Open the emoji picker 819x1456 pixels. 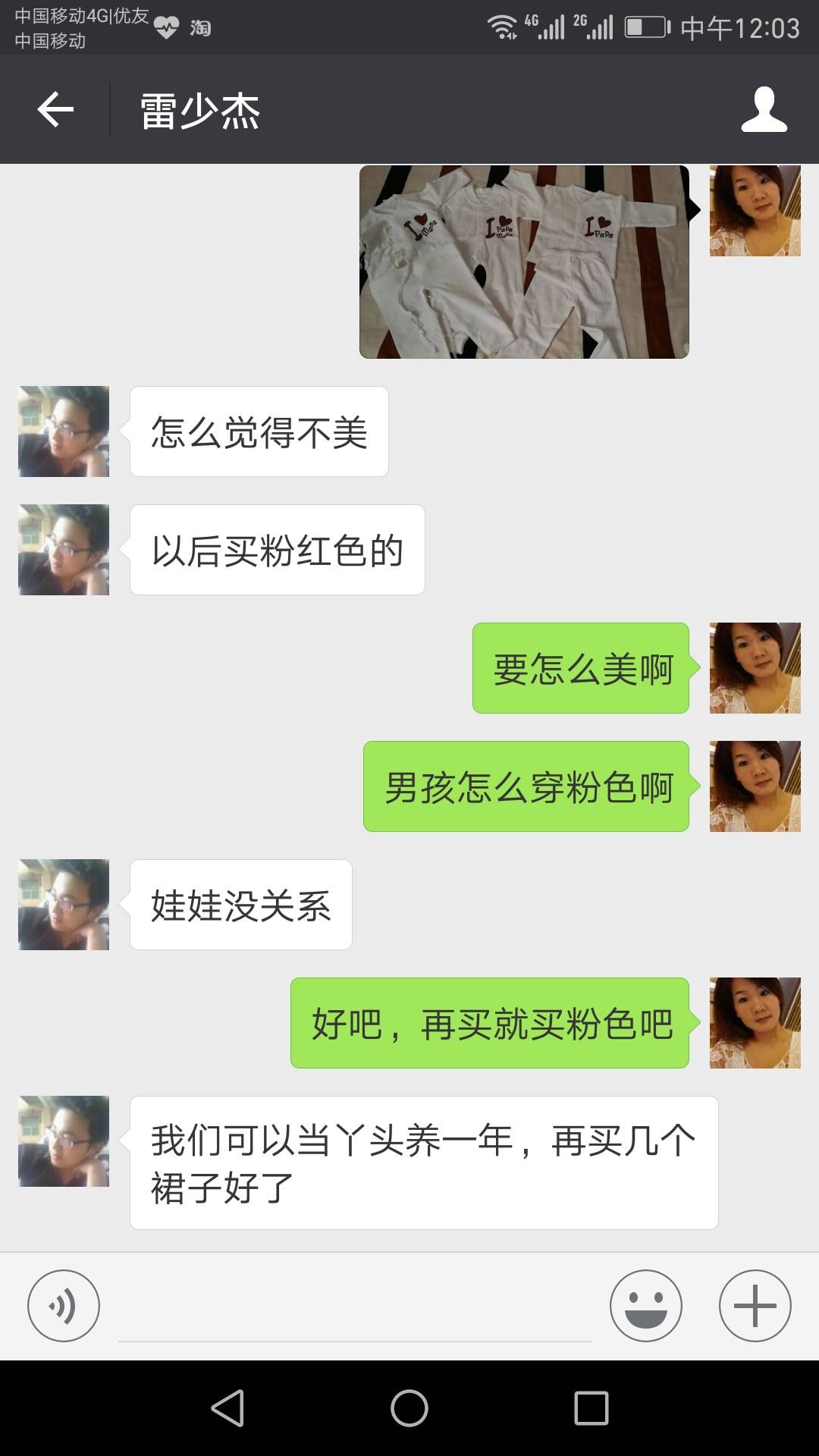[x=645, y=1306]
